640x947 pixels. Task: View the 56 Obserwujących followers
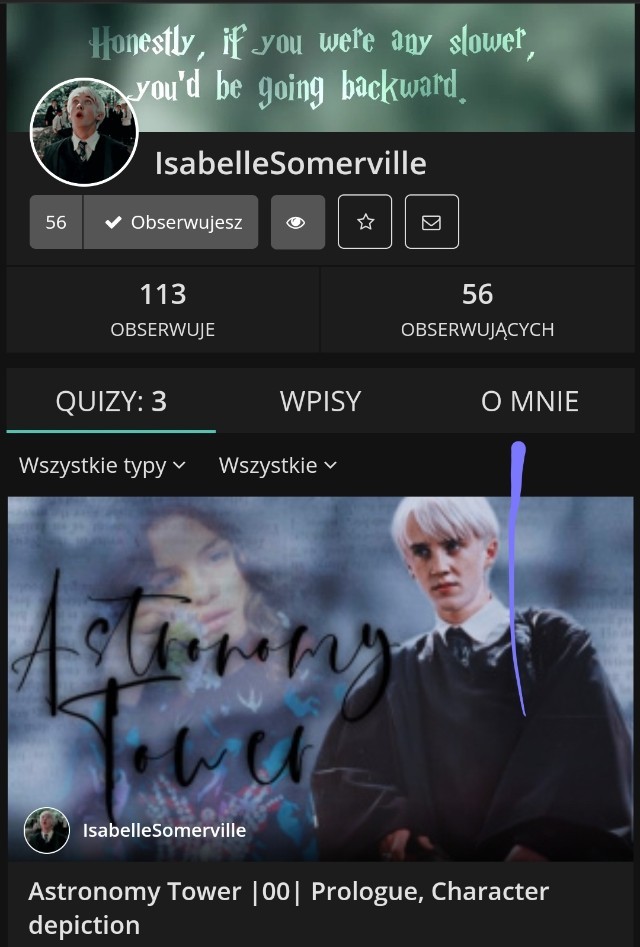[477, 309]
